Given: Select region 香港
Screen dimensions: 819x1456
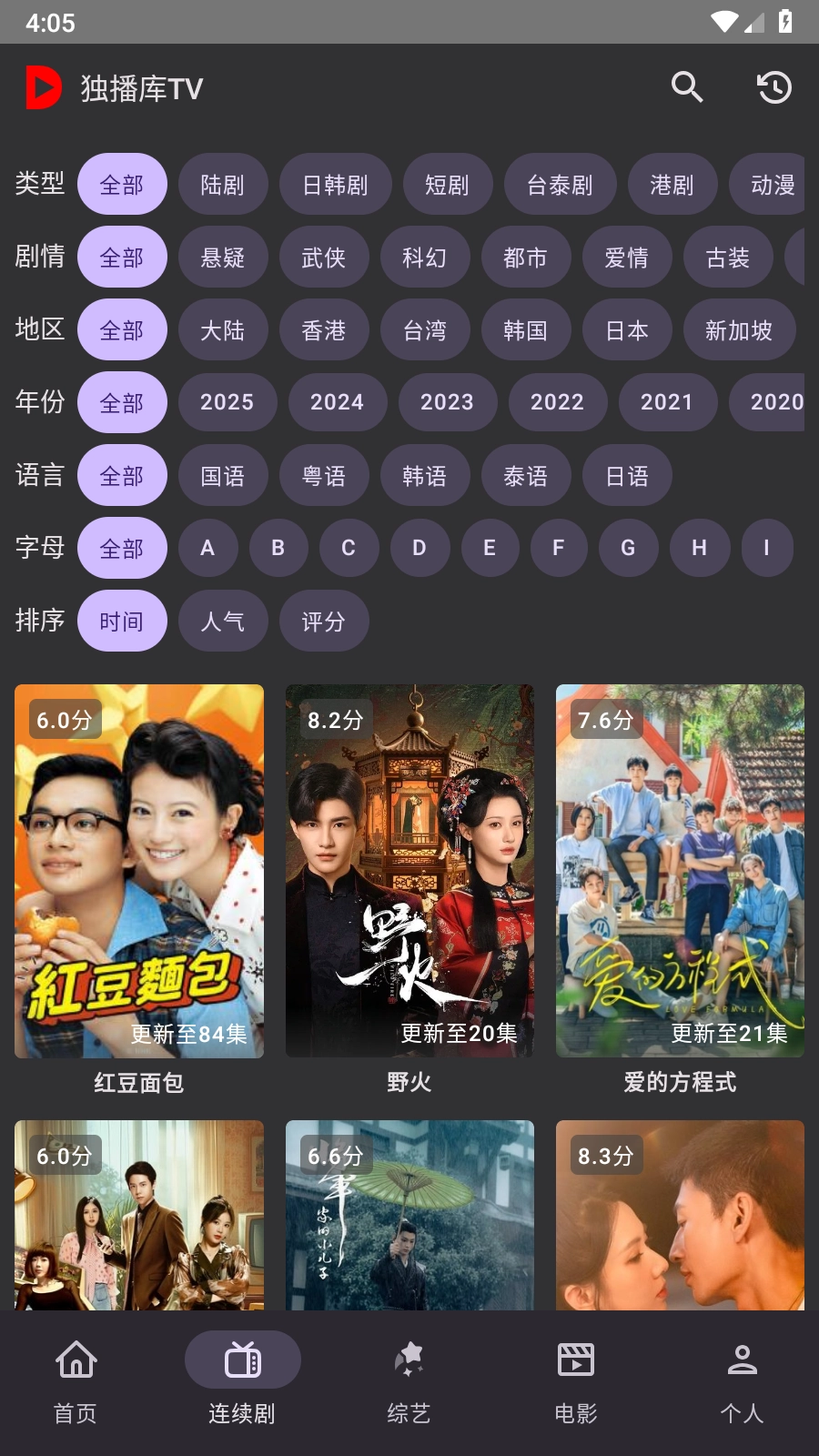Looking at the screenshot, I should pos(323,330).
